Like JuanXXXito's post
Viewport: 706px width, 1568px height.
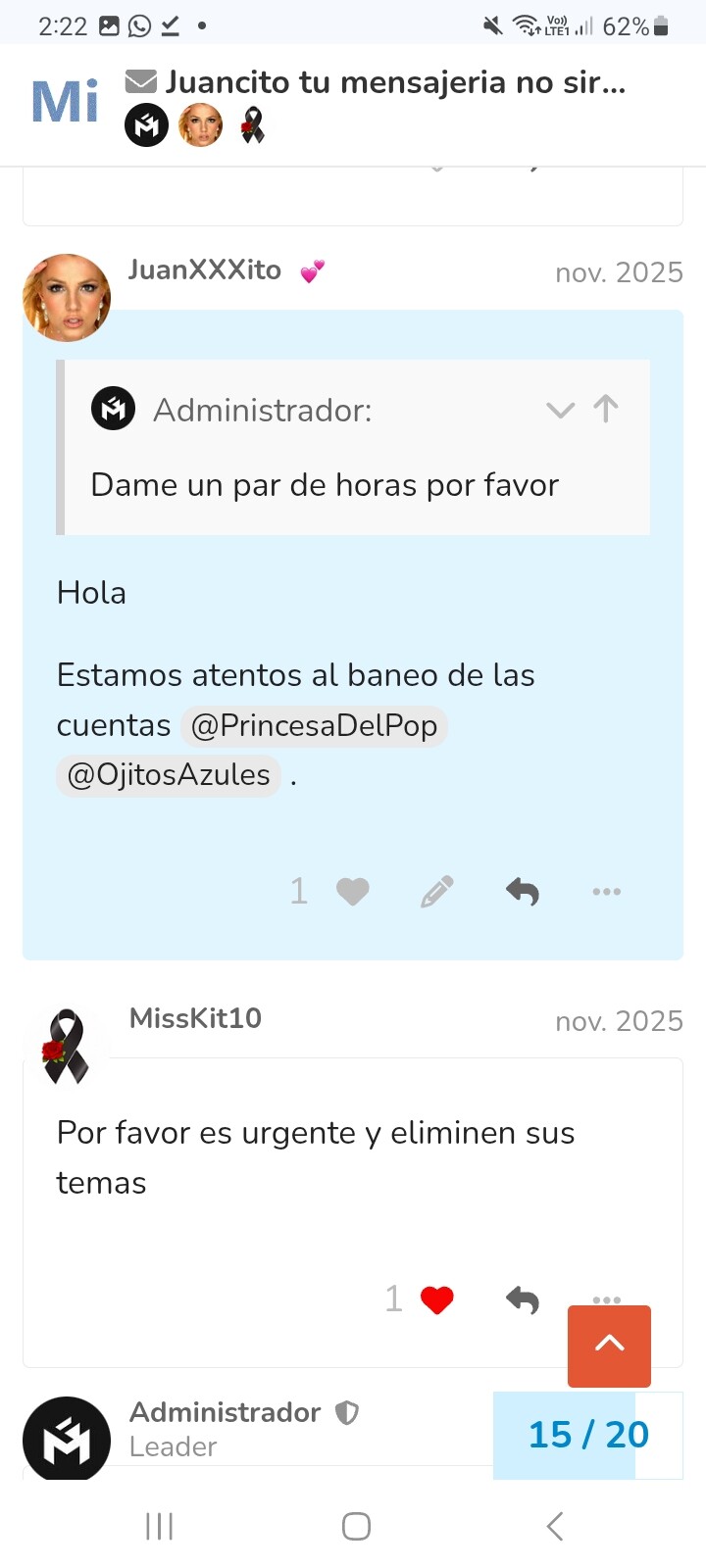(x=352, y=891)
